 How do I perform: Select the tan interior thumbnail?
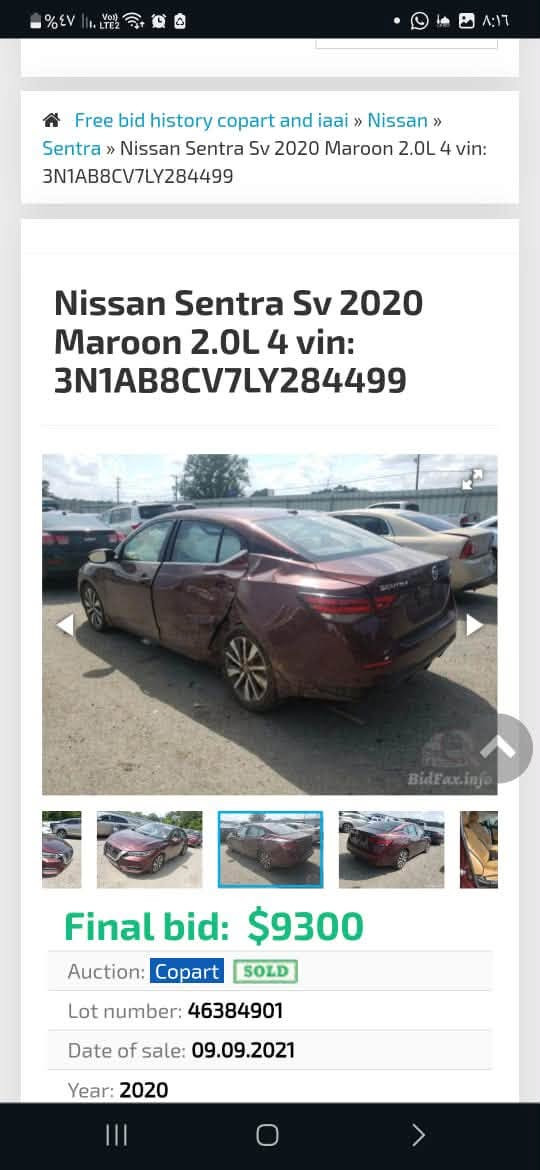click(479, 850)
